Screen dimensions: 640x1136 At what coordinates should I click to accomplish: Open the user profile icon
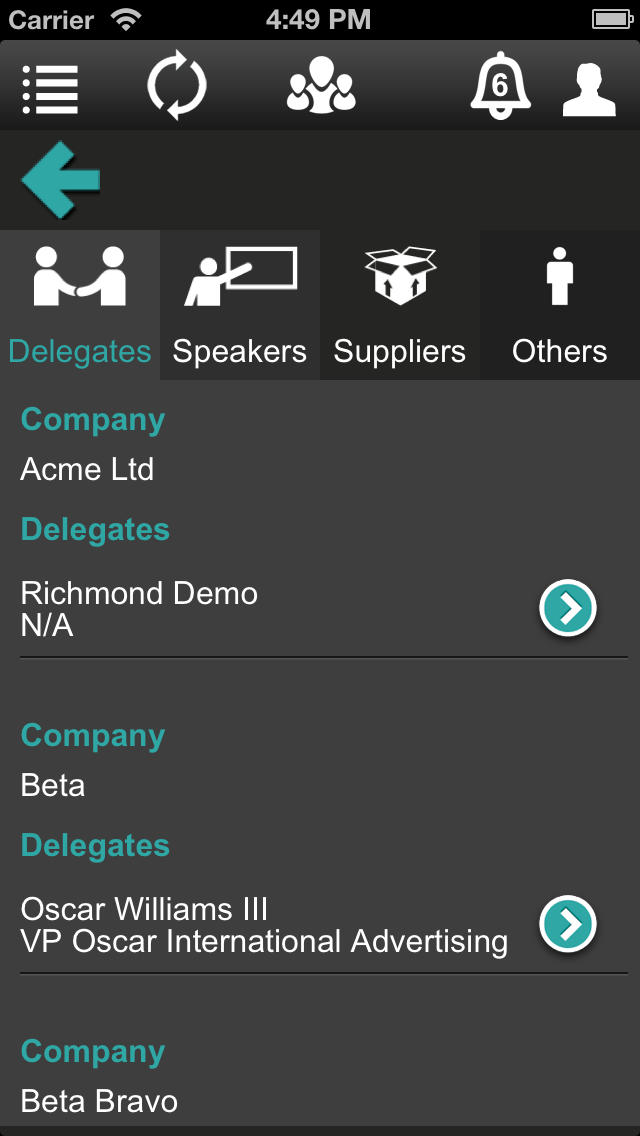(x=589, y=88)
